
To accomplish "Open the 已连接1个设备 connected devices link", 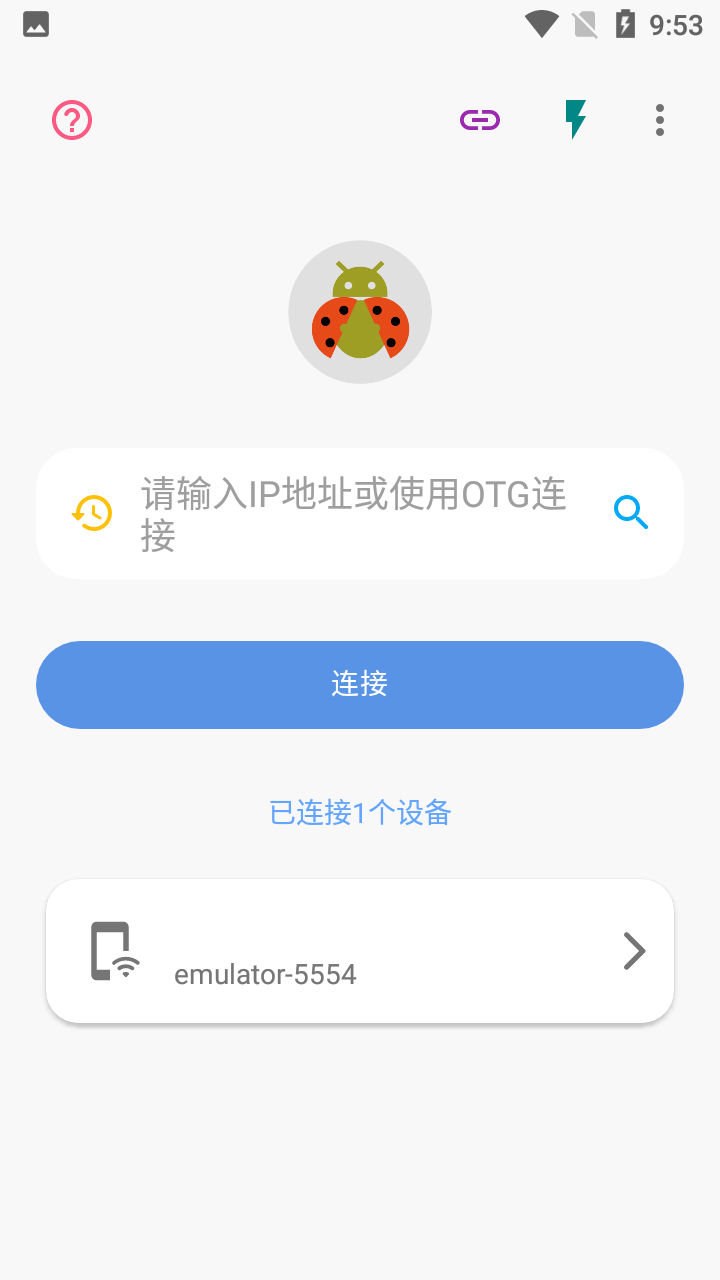I will (360, 813).
